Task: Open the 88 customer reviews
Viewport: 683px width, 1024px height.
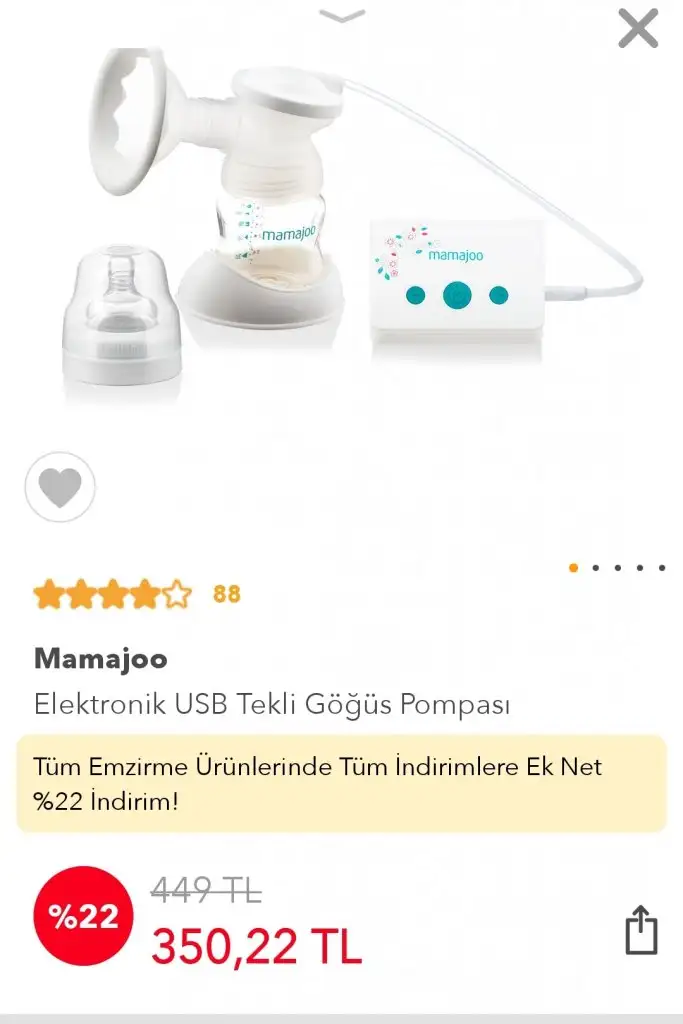Action: (x=227, y=594)
